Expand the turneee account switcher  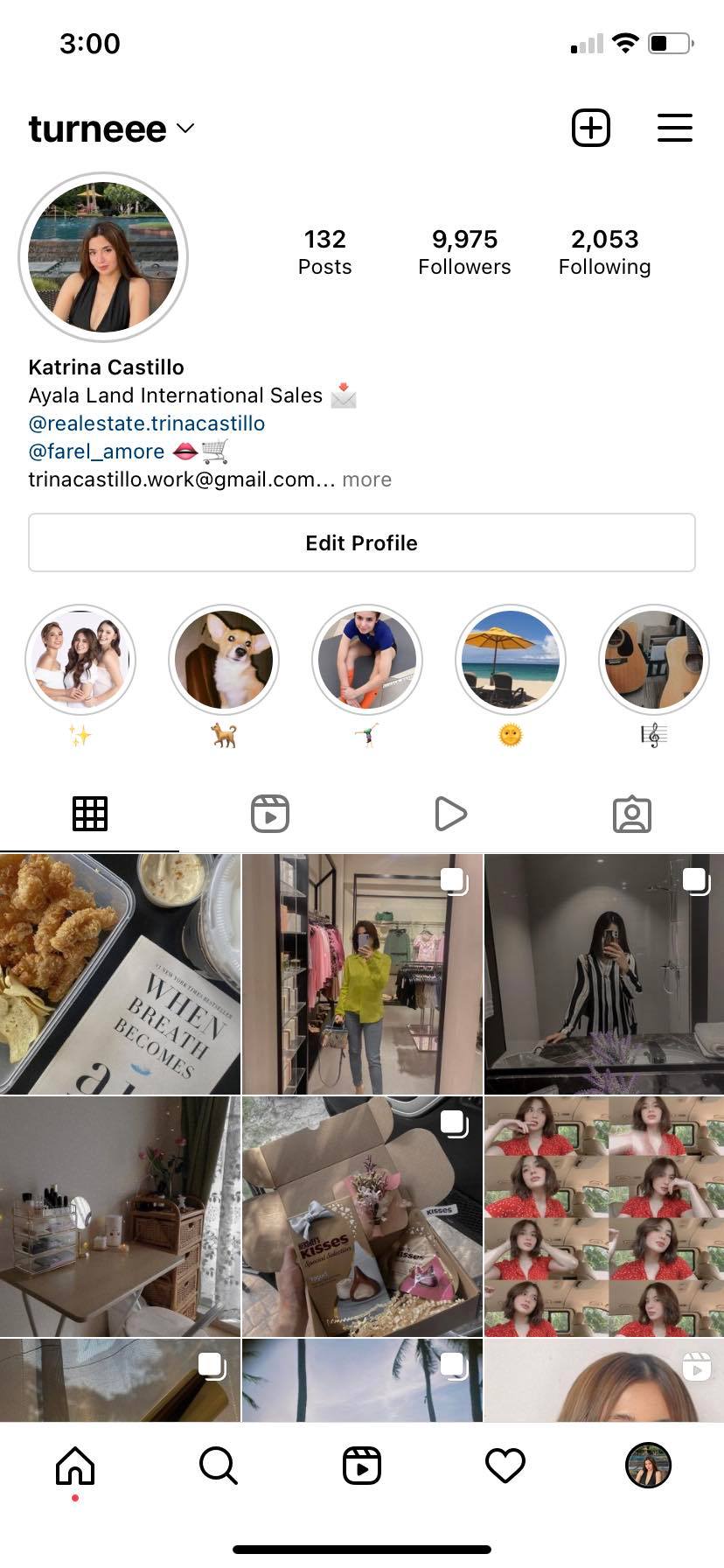tap(111, 129)
